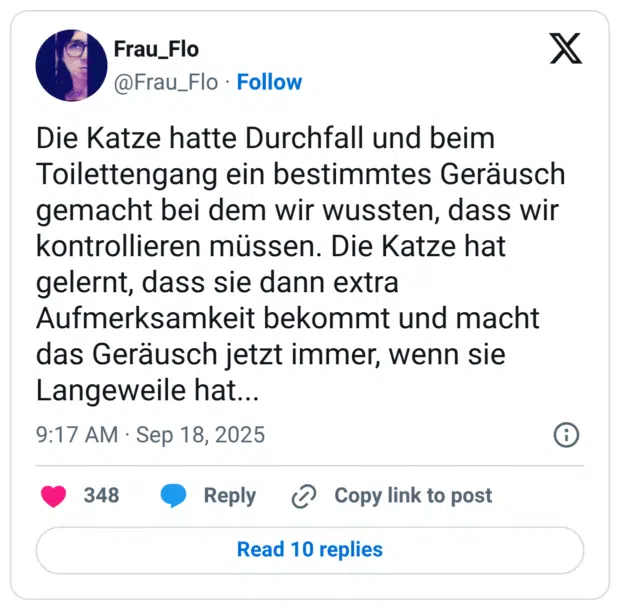Screen dimensions: 620x610
Task: Read 10 replies
Action: click(310, 549)
